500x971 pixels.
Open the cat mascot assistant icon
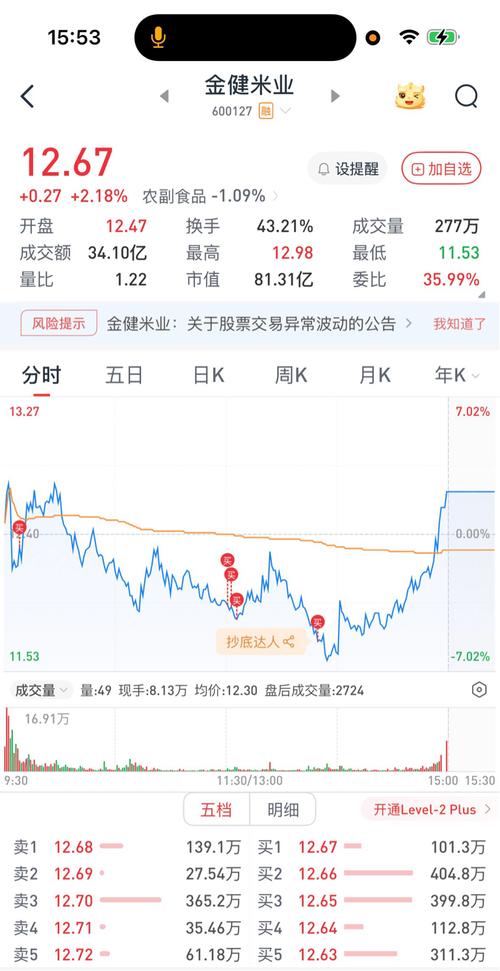click(x=410, y=97)
